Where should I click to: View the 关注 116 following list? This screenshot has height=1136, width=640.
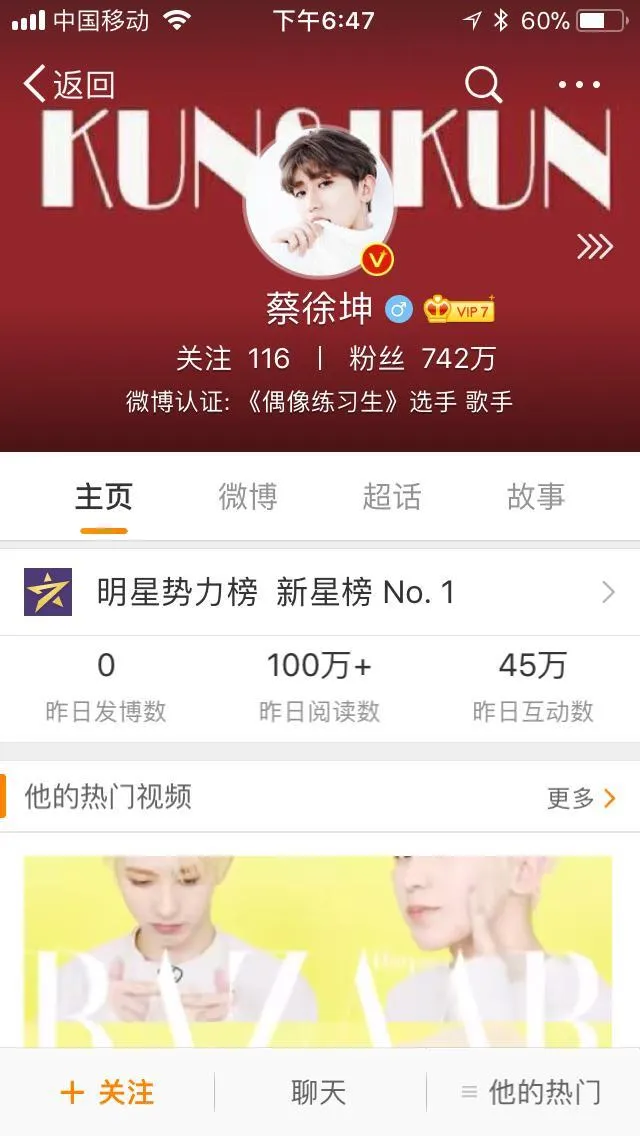click(x=233, y=358)
